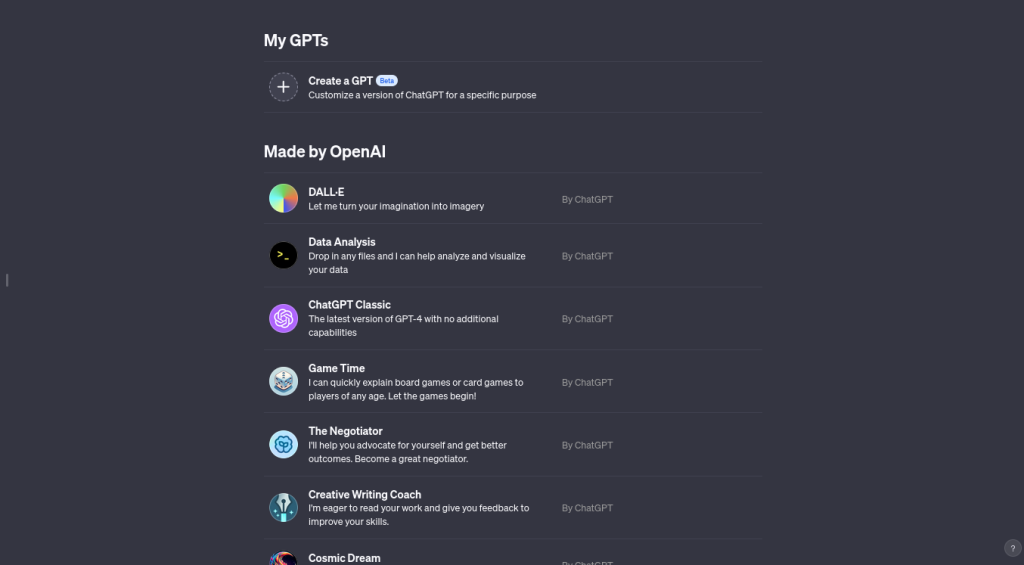This screenshot has width=1024, height=565.
Task: Open the DALL·E GPT
Action: (x=327, y=192)
